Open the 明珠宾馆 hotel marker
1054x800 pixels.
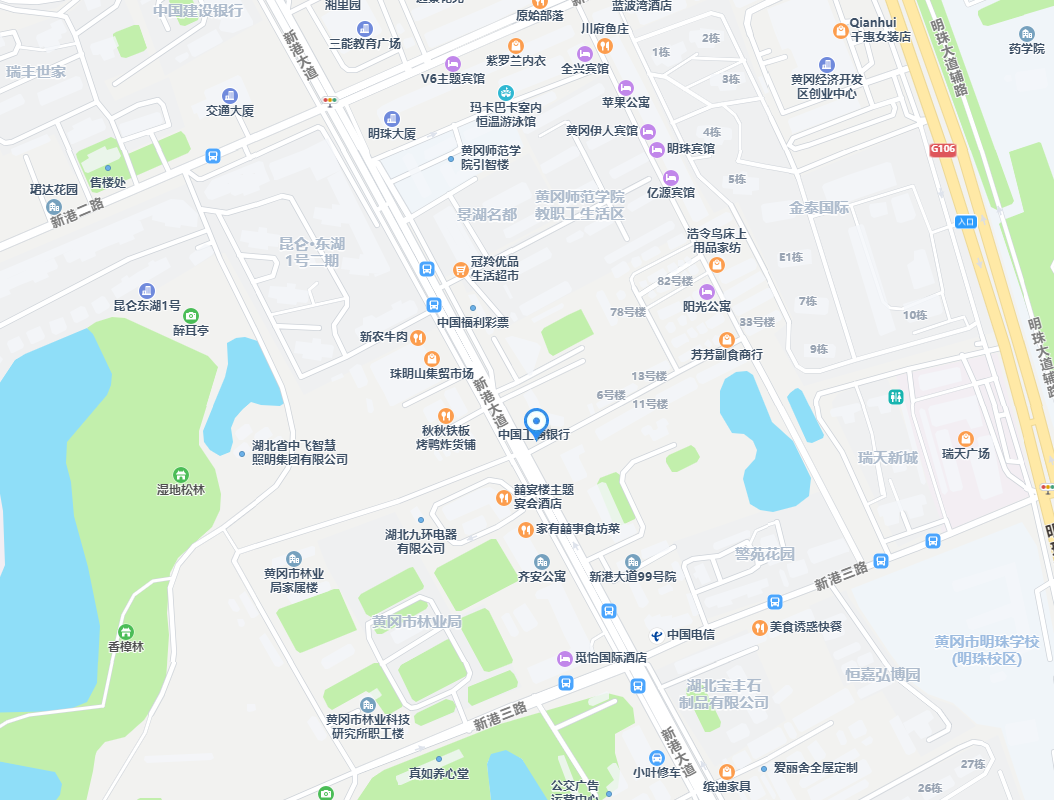point(656,150)
